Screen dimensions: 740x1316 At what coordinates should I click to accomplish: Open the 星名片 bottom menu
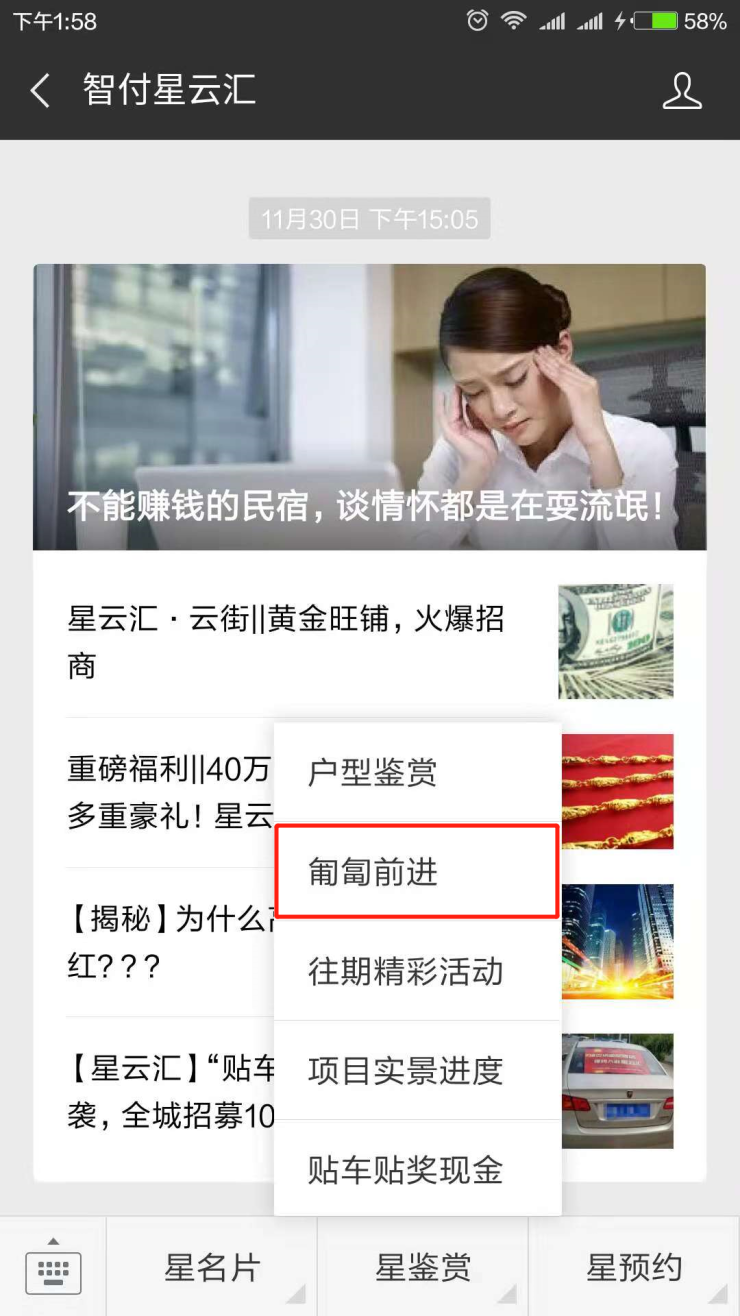(x=212, y=1268)
